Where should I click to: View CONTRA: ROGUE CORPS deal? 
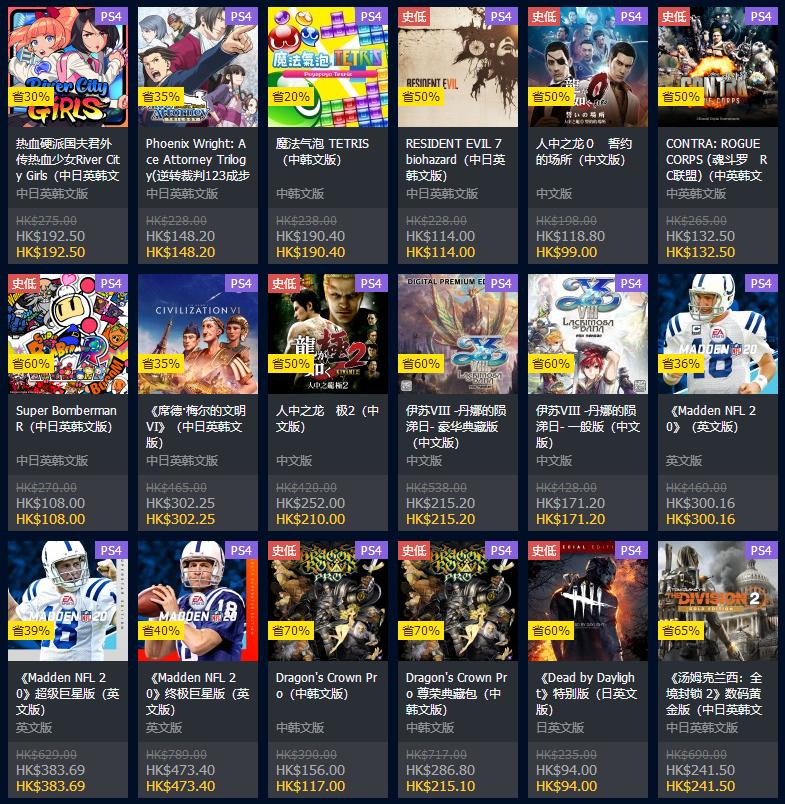[717, 68]
